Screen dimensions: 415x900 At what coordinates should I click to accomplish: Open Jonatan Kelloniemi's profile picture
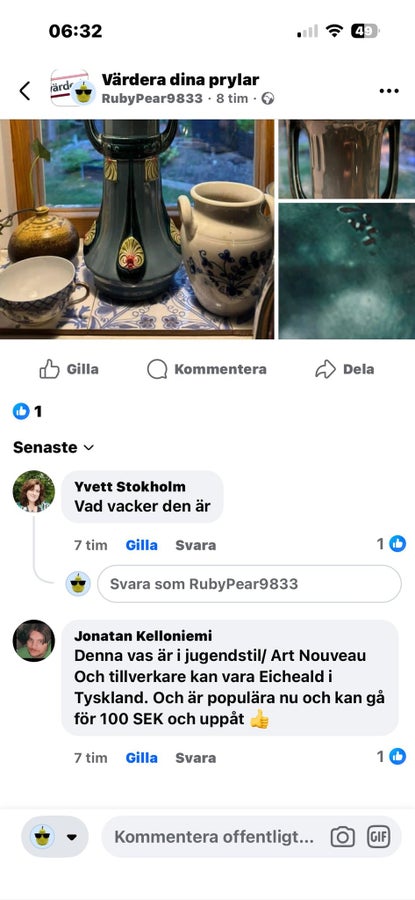pos(34,641)
